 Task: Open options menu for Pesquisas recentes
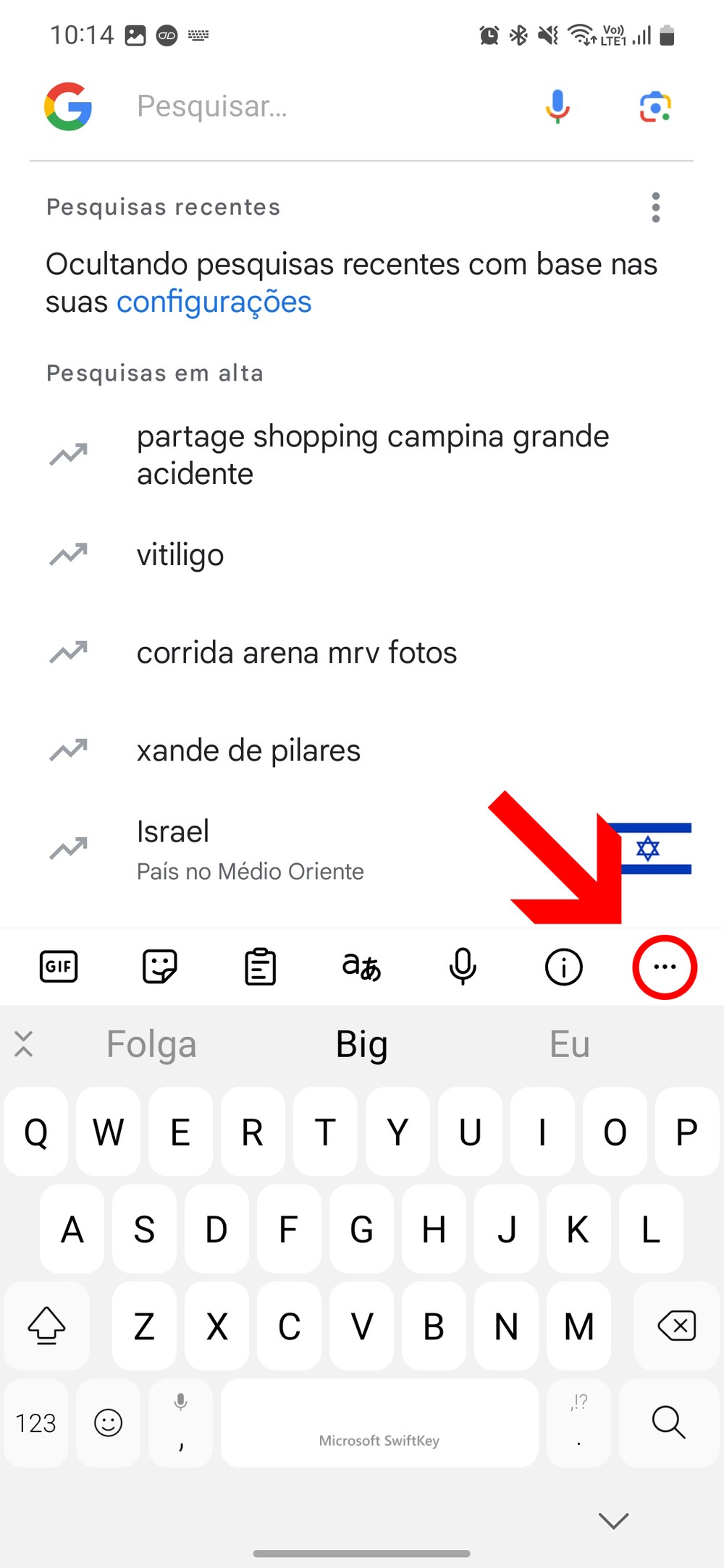pyautogui.click(x=655, y=208)
